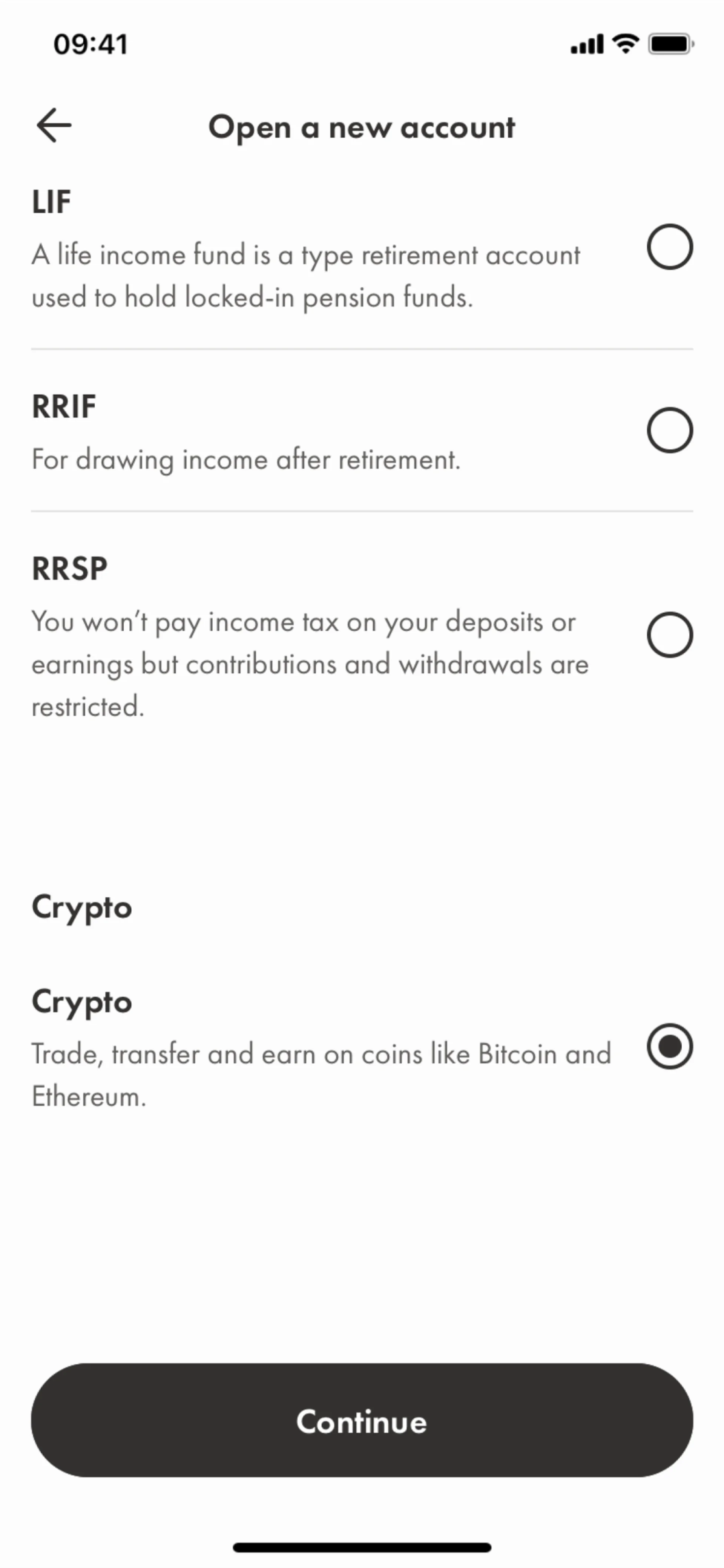Tap the selected Crypto radio button
This screenshot has width=724, height=1568.
pos(669,1046)
